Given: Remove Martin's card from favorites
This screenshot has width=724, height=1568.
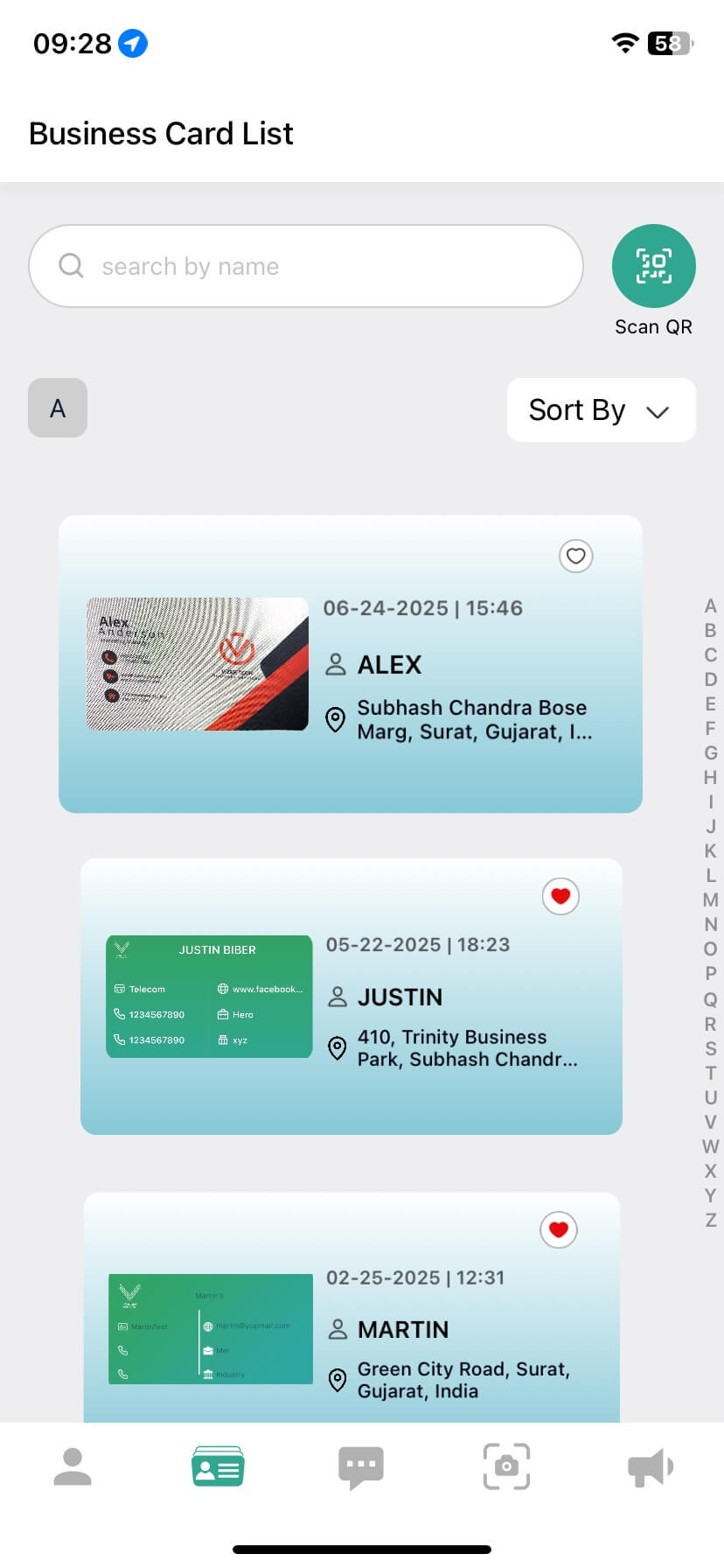Looking at the screenshot, I should click(x=559, y=1229).
